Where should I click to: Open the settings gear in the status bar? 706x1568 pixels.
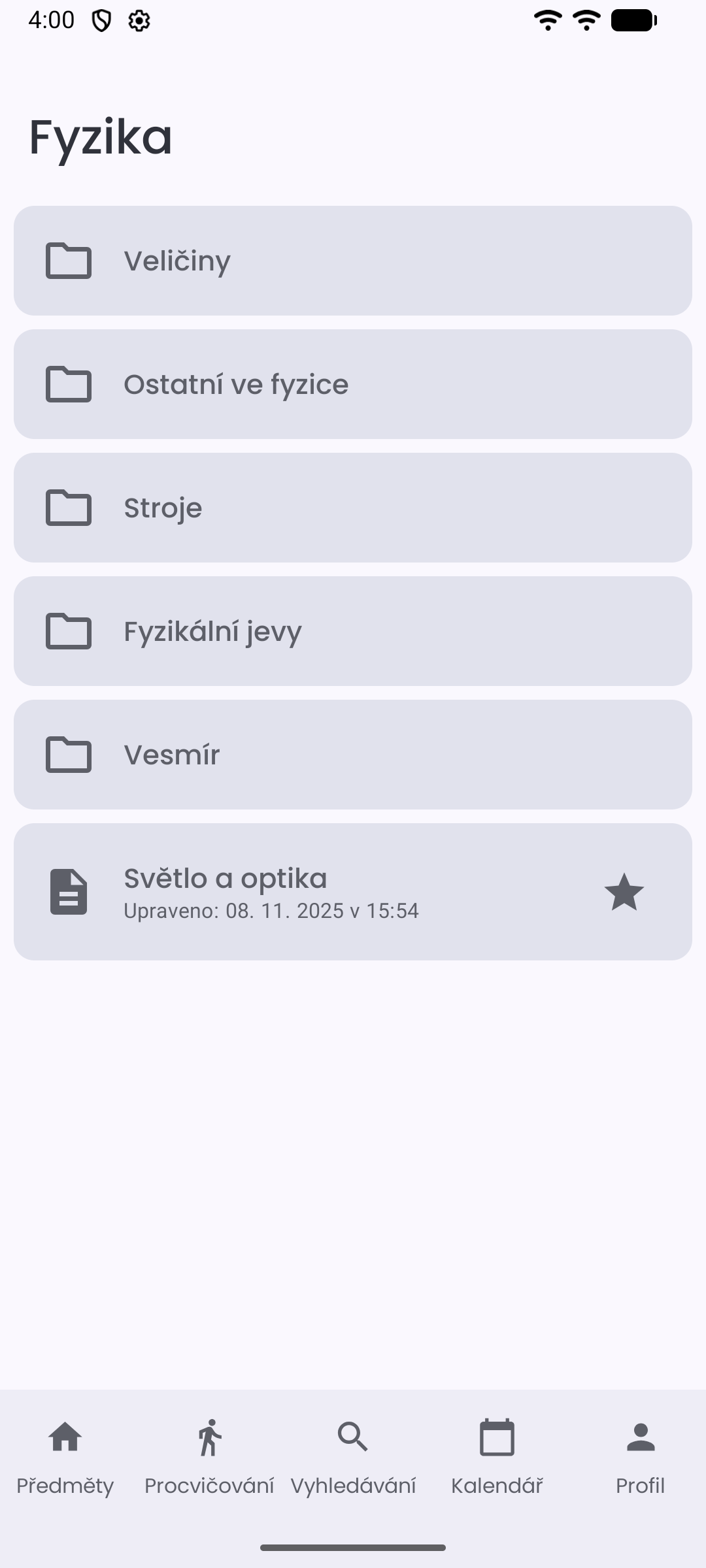tap(139, 21)
